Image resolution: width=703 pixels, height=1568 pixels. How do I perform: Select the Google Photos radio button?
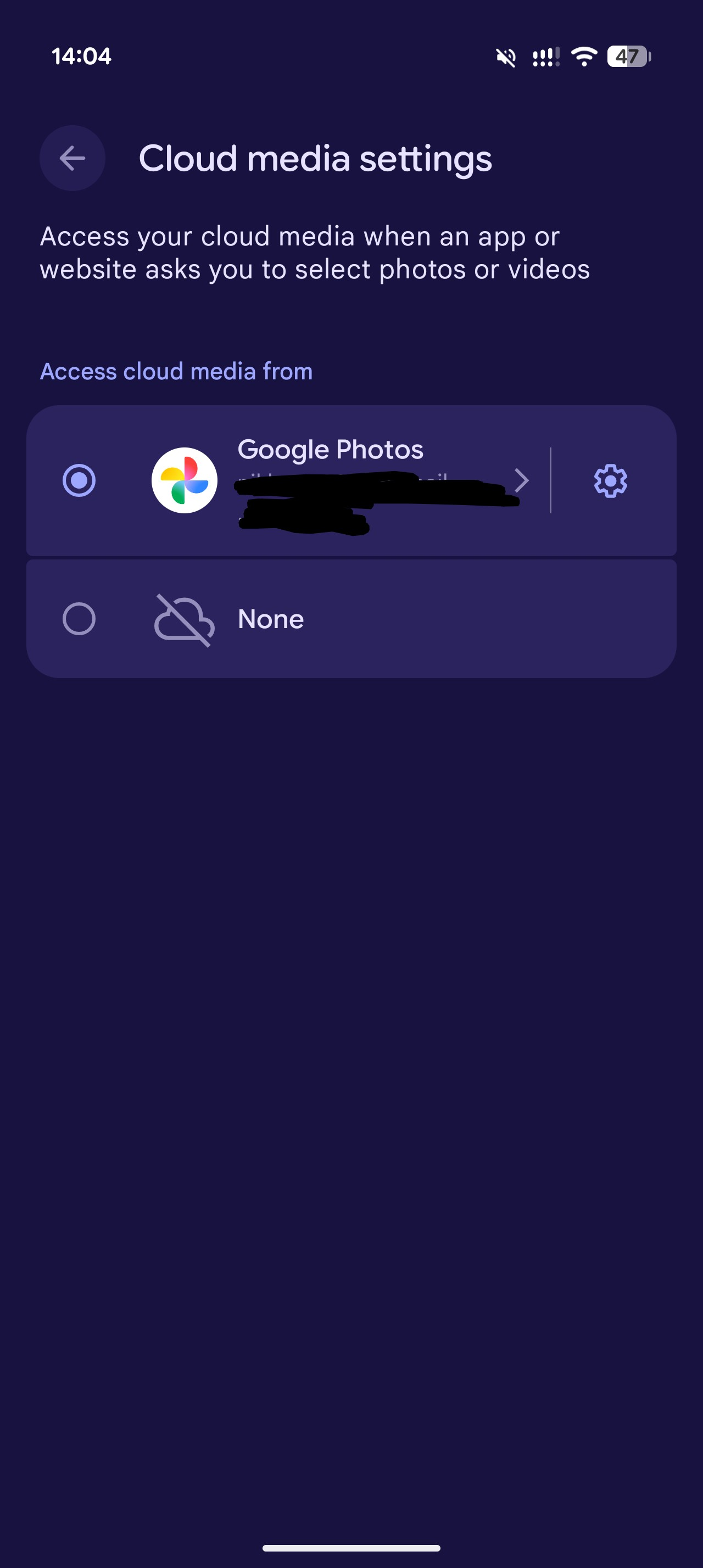tap(79, 481)
